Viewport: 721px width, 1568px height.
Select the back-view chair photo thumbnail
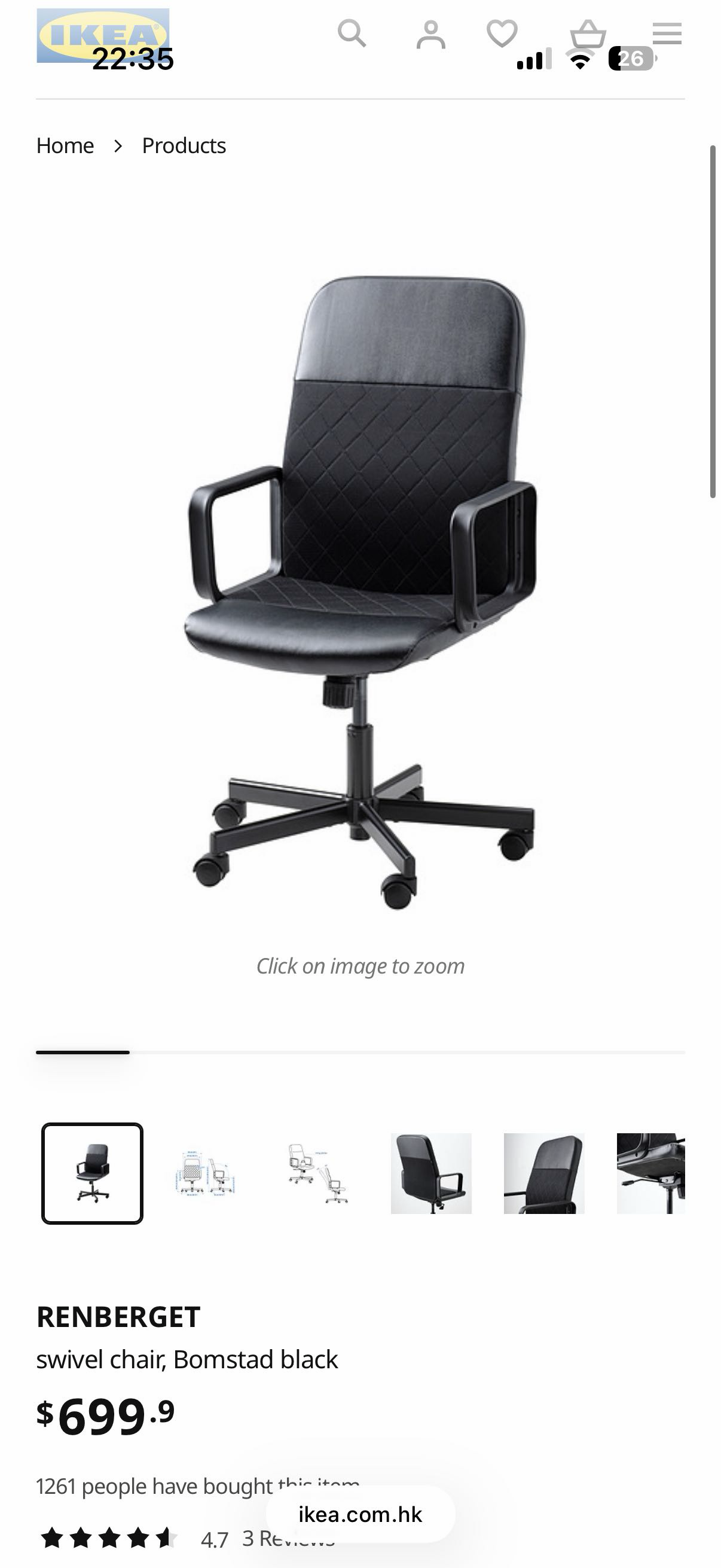432,1173
